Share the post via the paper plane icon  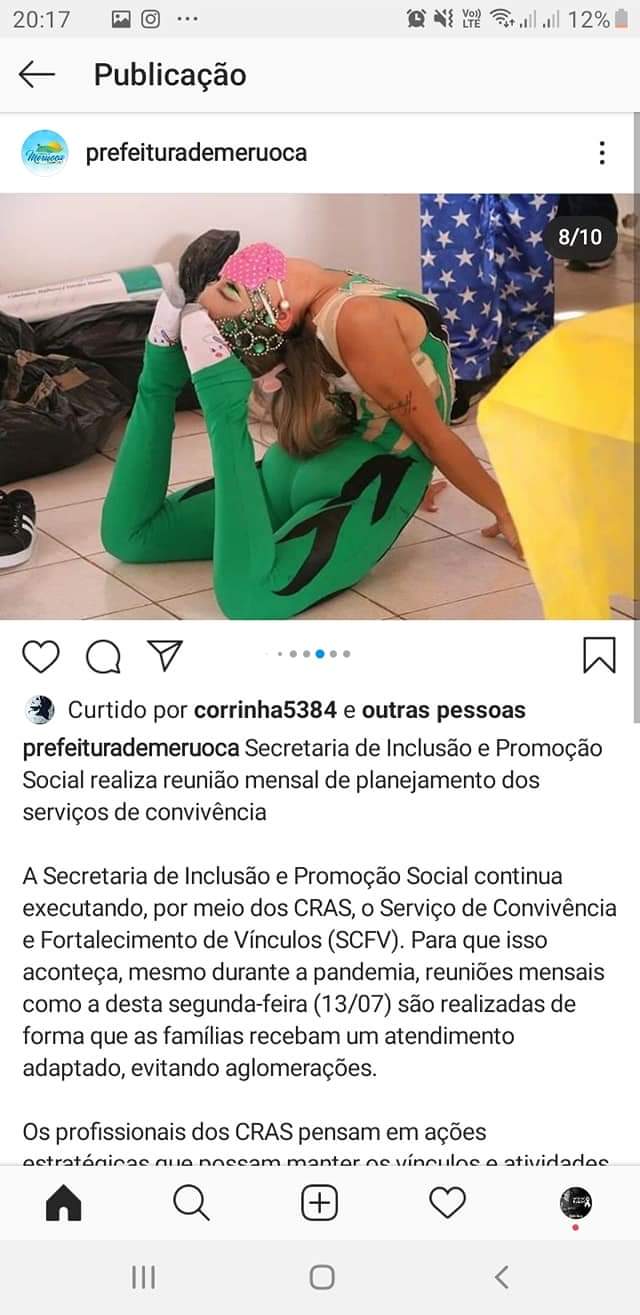pyautogui.click(x=164, y=655)
